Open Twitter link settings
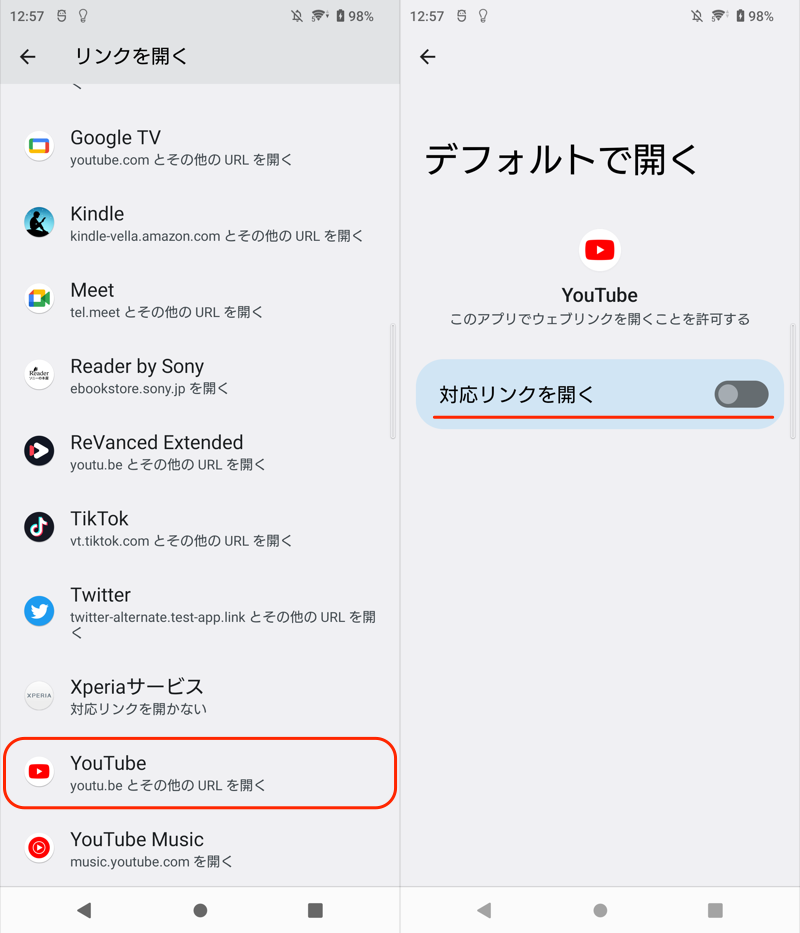This screenshot has height=933, width=800. 200,611
